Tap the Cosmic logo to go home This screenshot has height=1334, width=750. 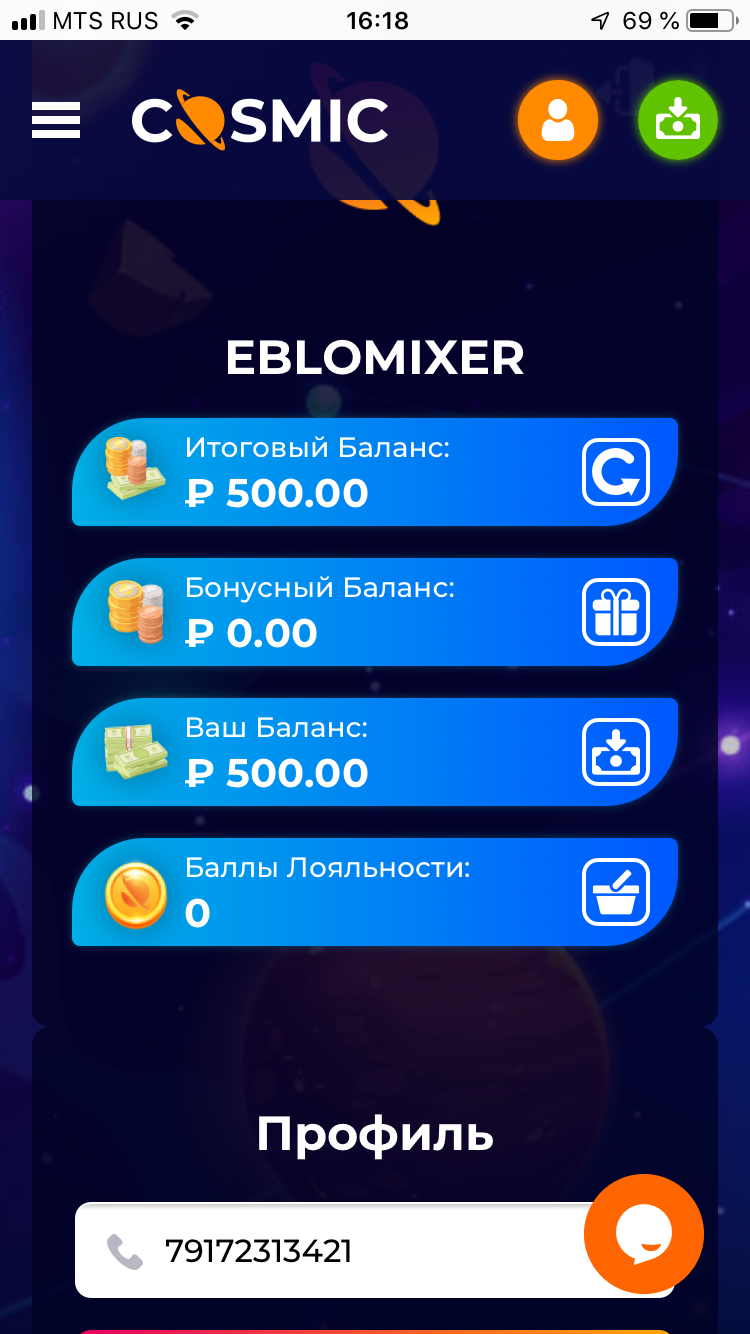tap(260, 120)
